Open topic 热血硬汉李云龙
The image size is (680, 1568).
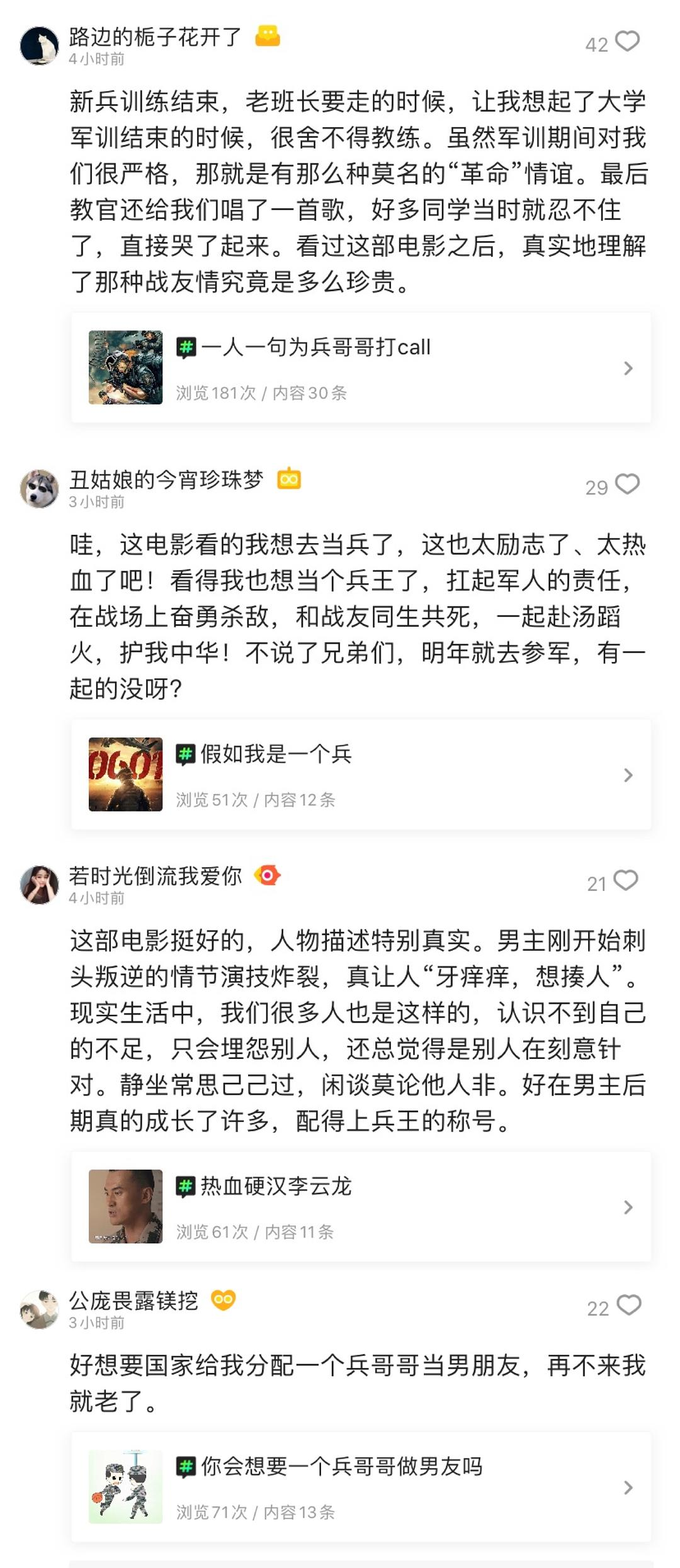tap(361, 1206)
